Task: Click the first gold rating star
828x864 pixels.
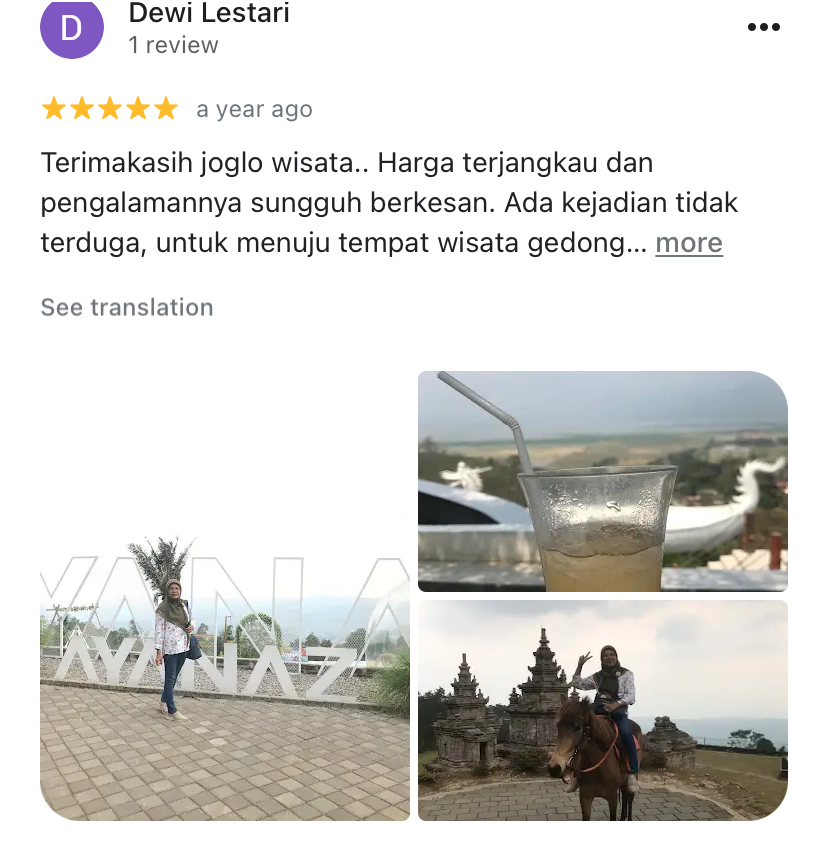Action: (x=52, y=107)
